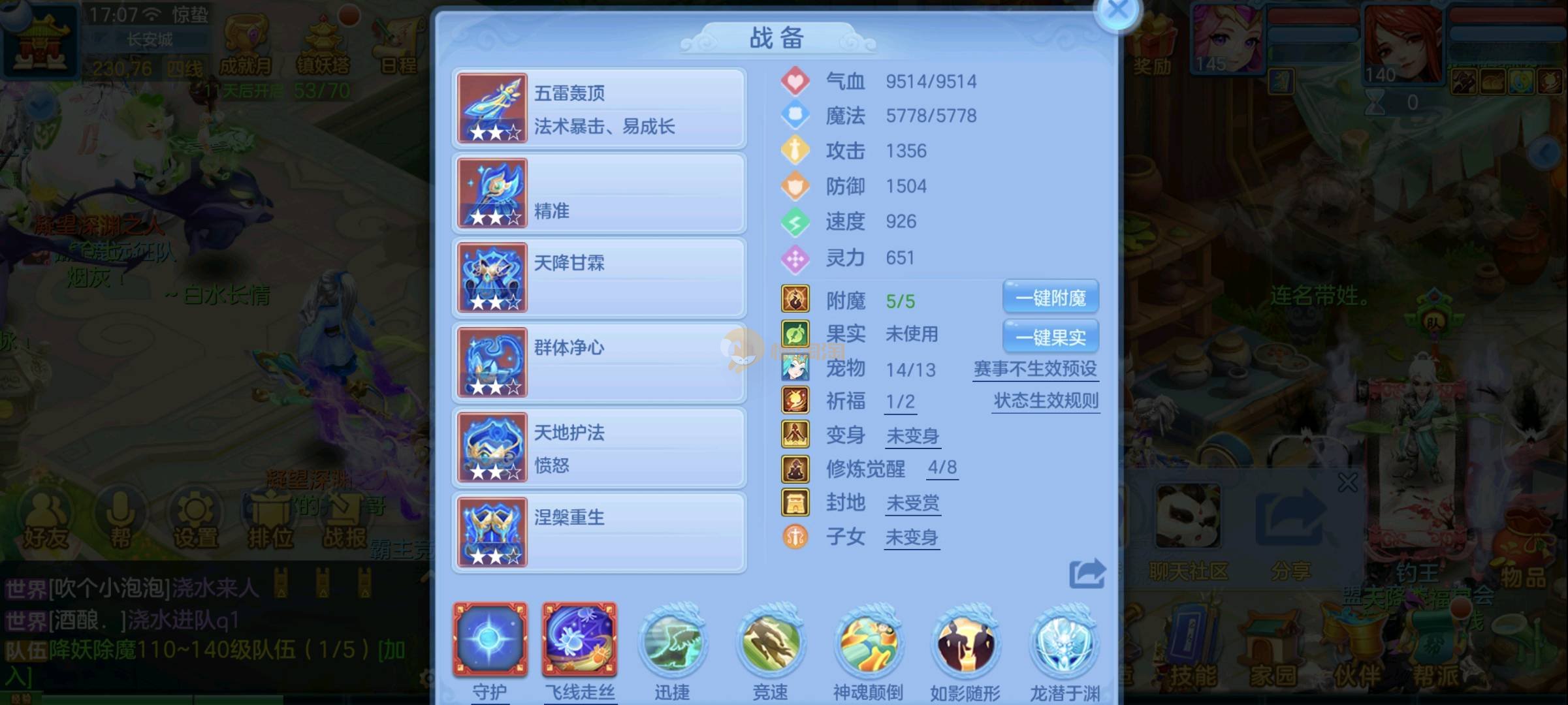
Task: Open the equipment row labeled 精准
Action: coord(599,193)
